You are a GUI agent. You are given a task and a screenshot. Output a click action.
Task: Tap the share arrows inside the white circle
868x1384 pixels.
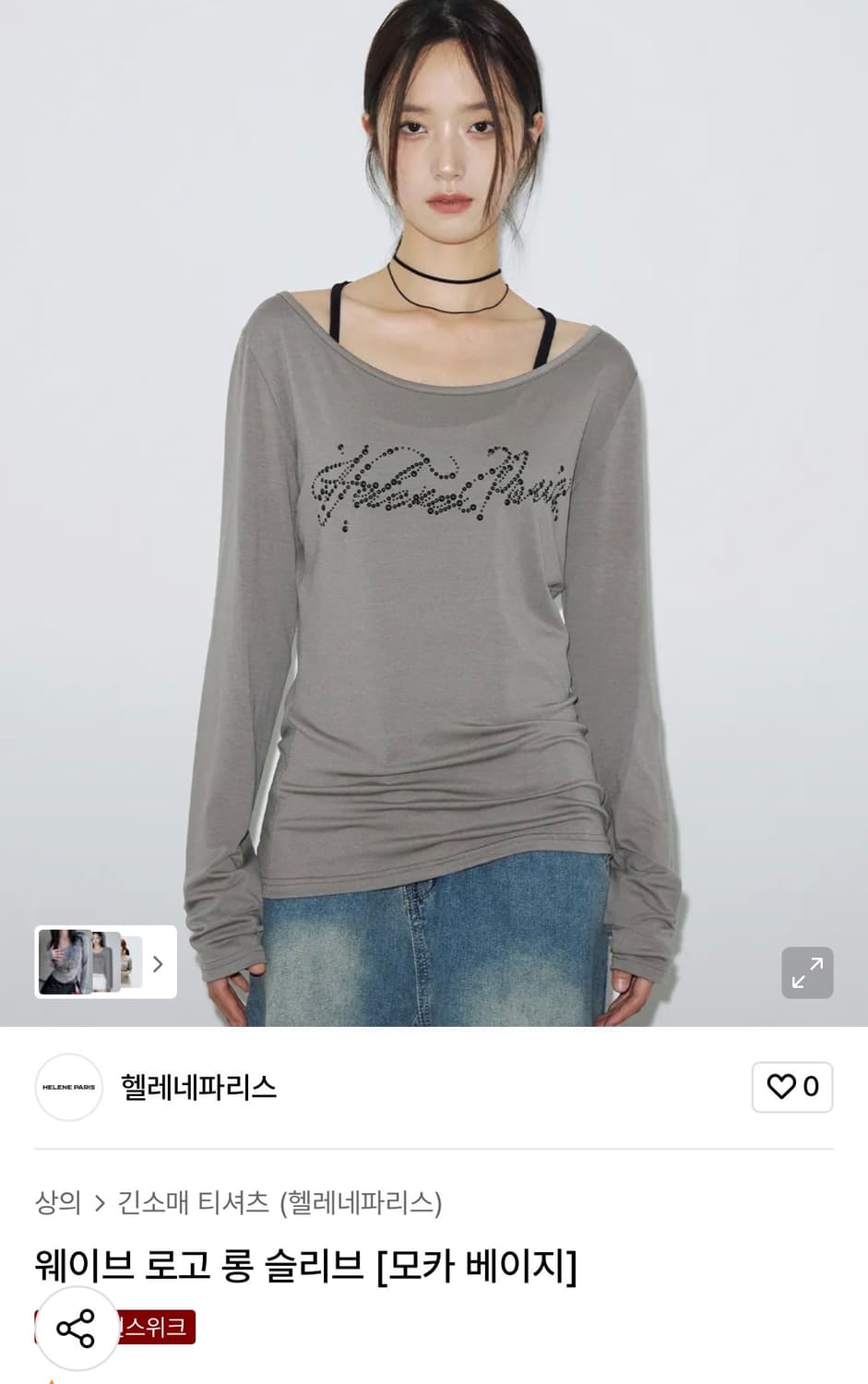(77, 1330)
